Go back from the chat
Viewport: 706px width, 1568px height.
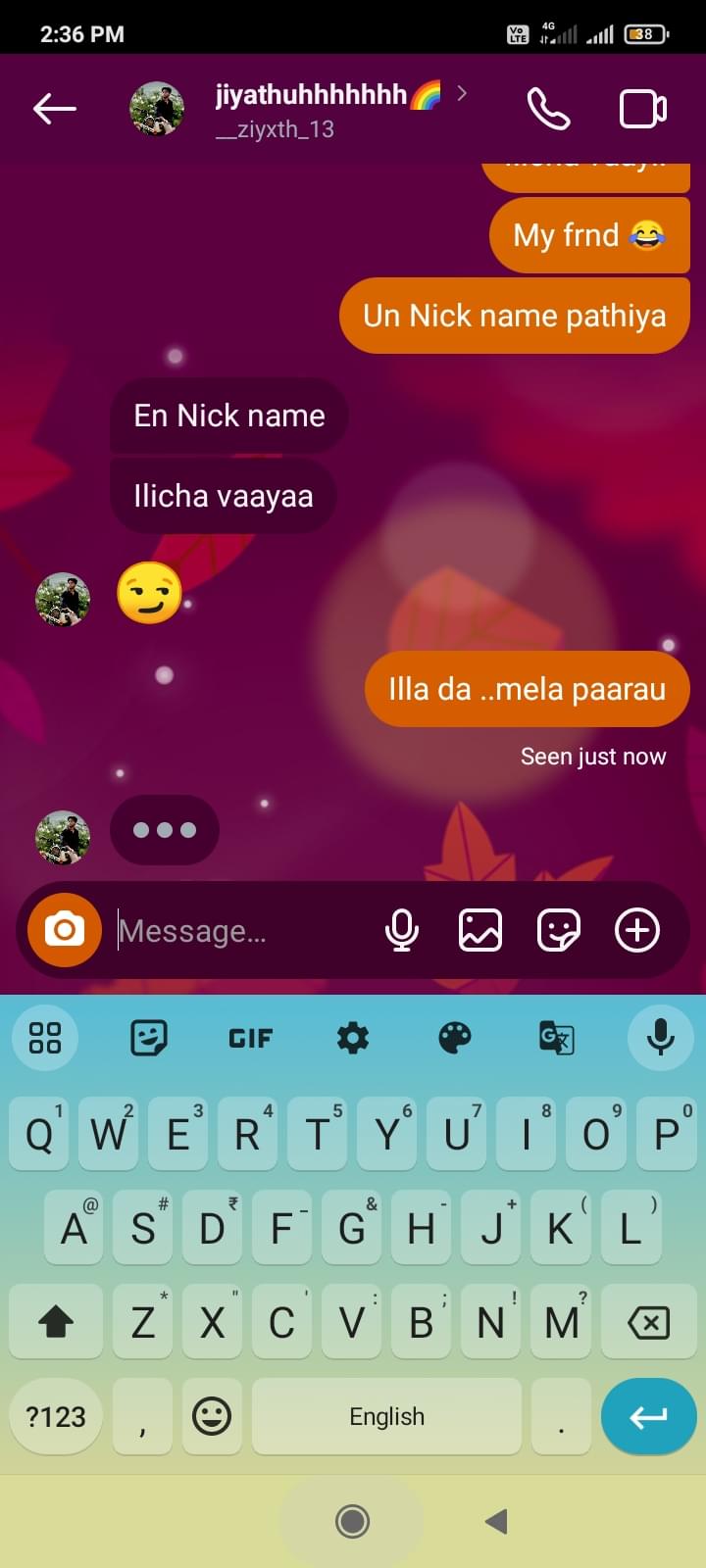pyautogui.click(x=55, y=109)
